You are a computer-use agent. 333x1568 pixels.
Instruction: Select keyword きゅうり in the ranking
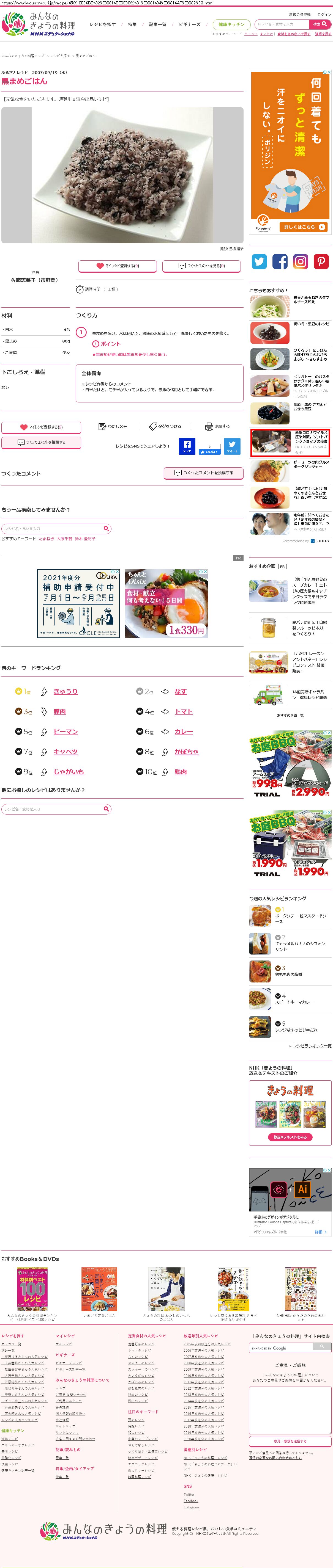[x=65, y=692]
